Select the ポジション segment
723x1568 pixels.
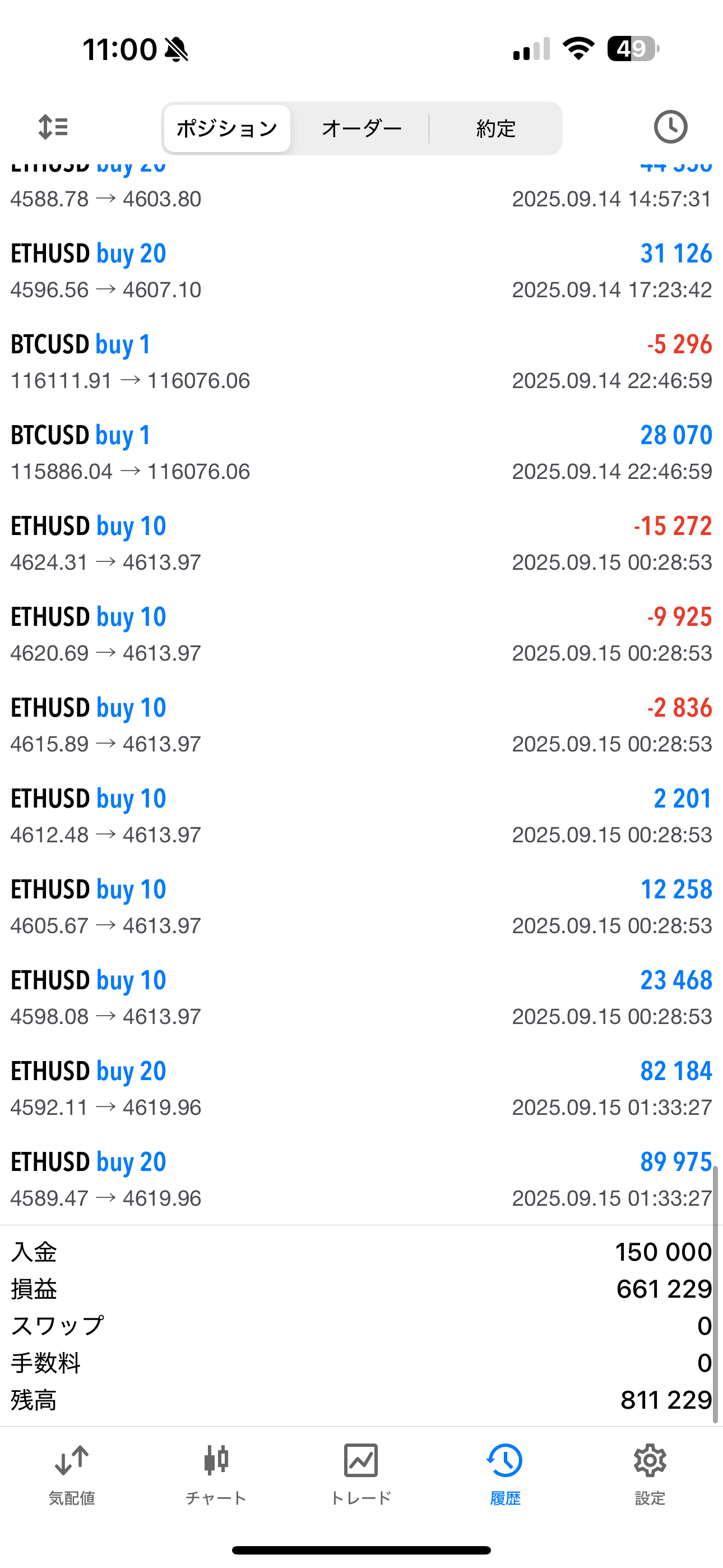point(227,128)
